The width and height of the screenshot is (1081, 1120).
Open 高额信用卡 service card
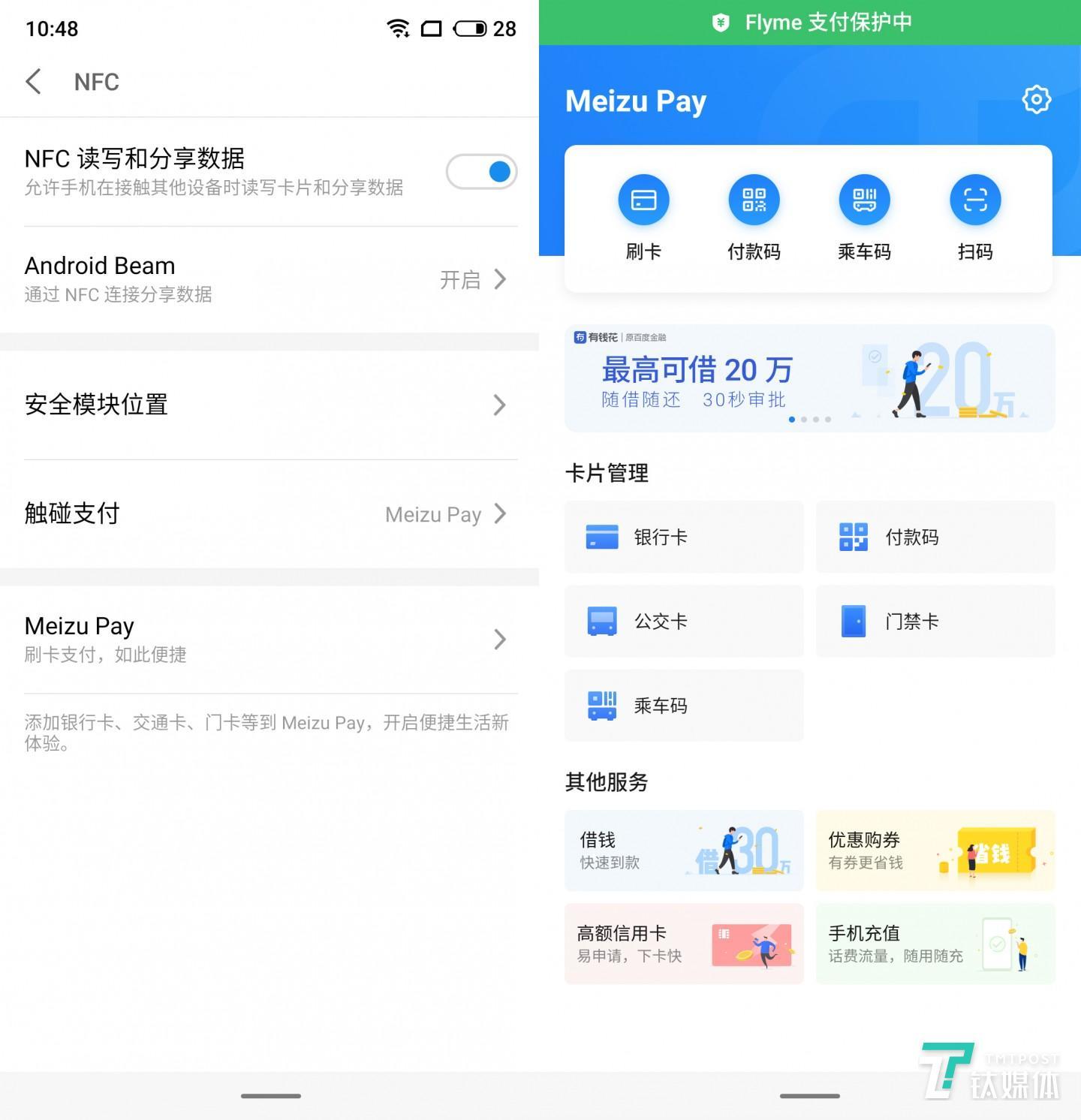[x=684, y=944]
